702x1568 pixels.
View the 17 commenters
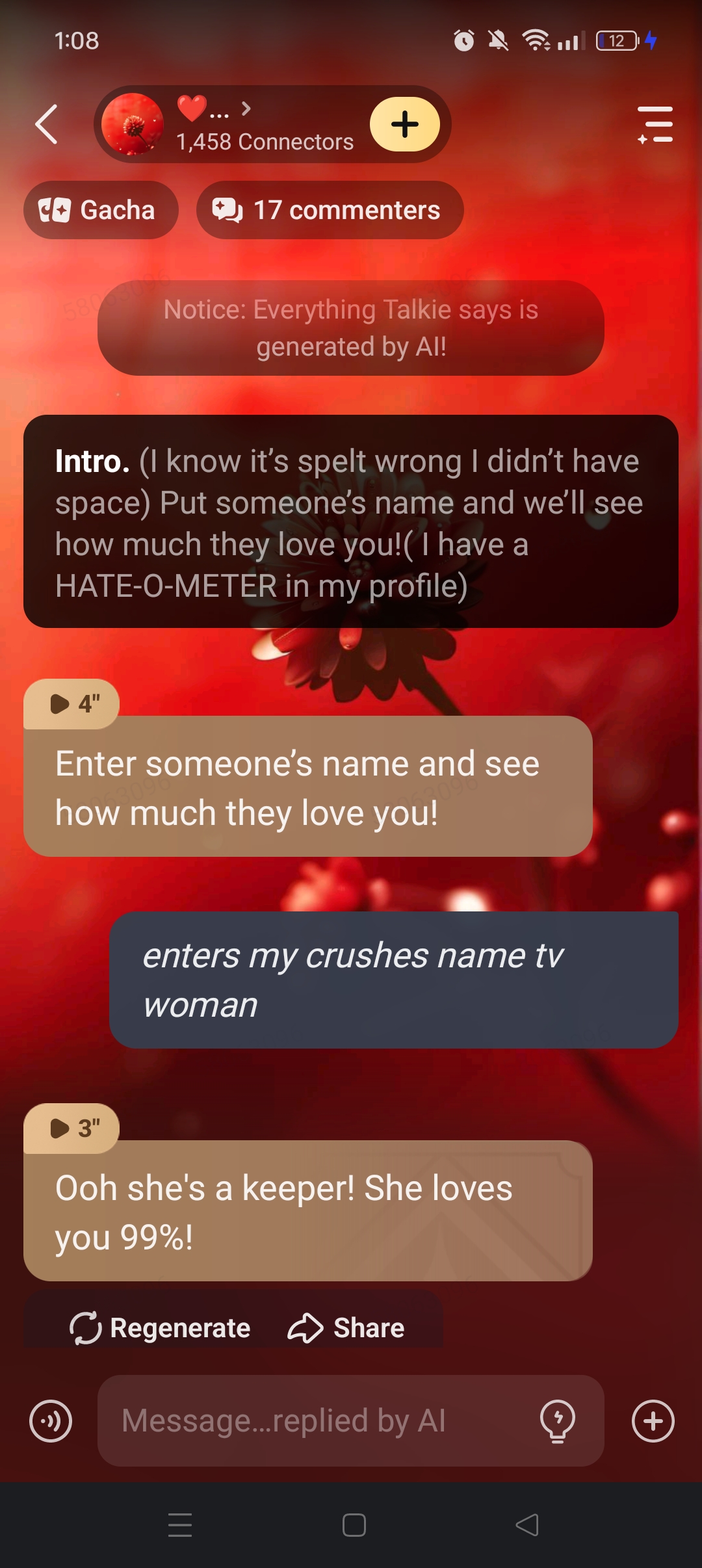click(x=330, y=210)
